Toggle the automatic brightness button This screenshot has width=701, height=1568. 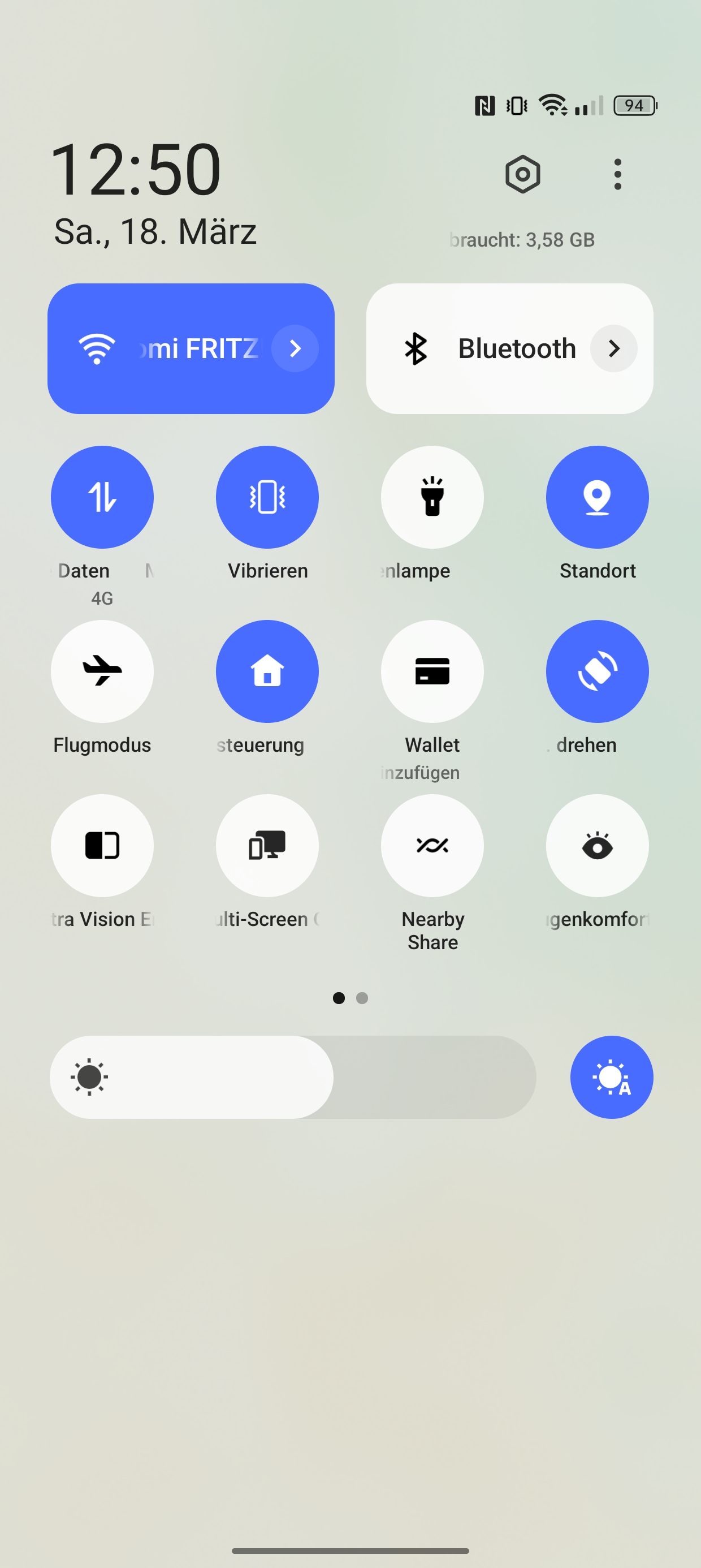pos(612,1077)
